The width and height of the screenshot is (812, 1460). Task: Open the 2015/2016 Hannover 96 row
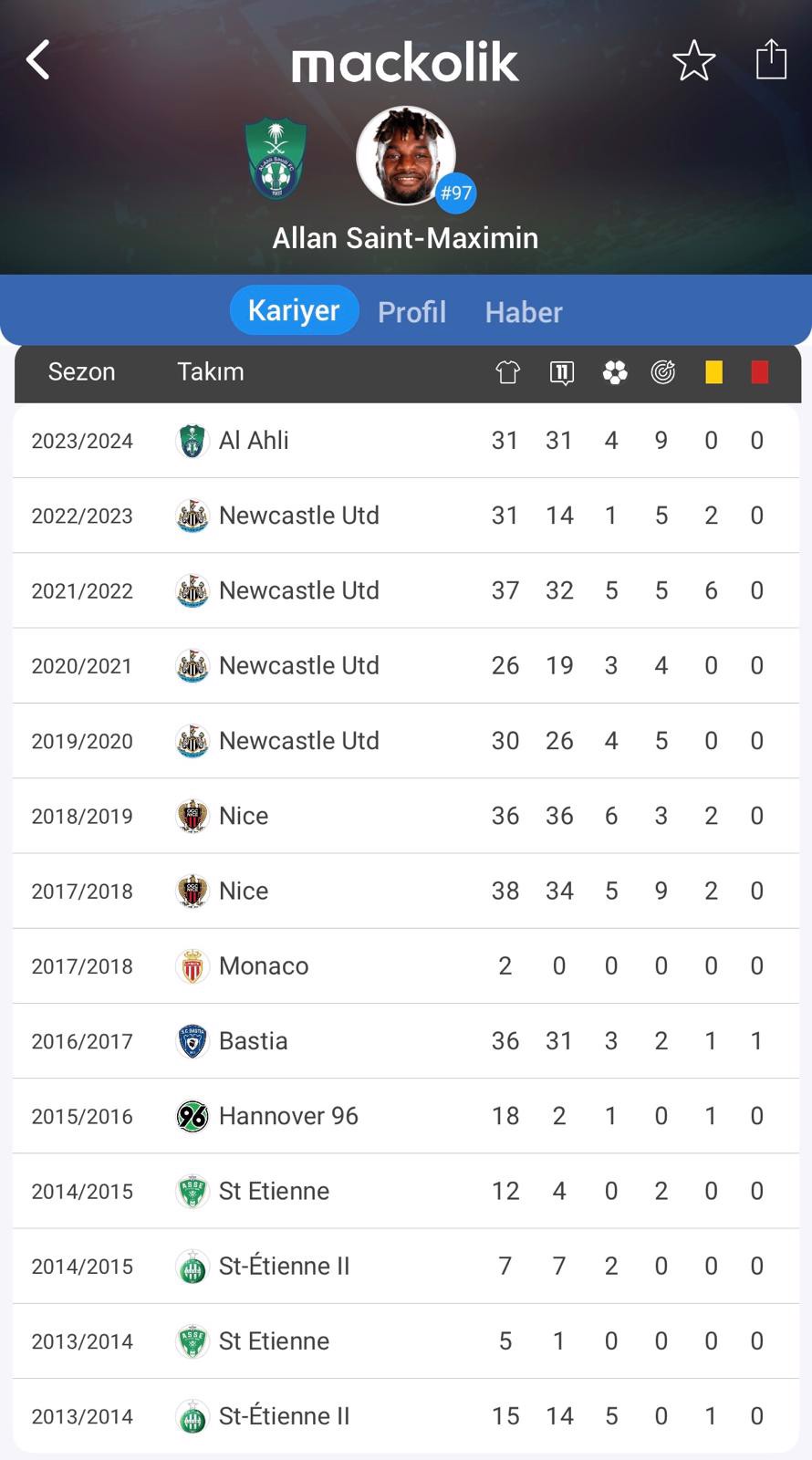406,1116
